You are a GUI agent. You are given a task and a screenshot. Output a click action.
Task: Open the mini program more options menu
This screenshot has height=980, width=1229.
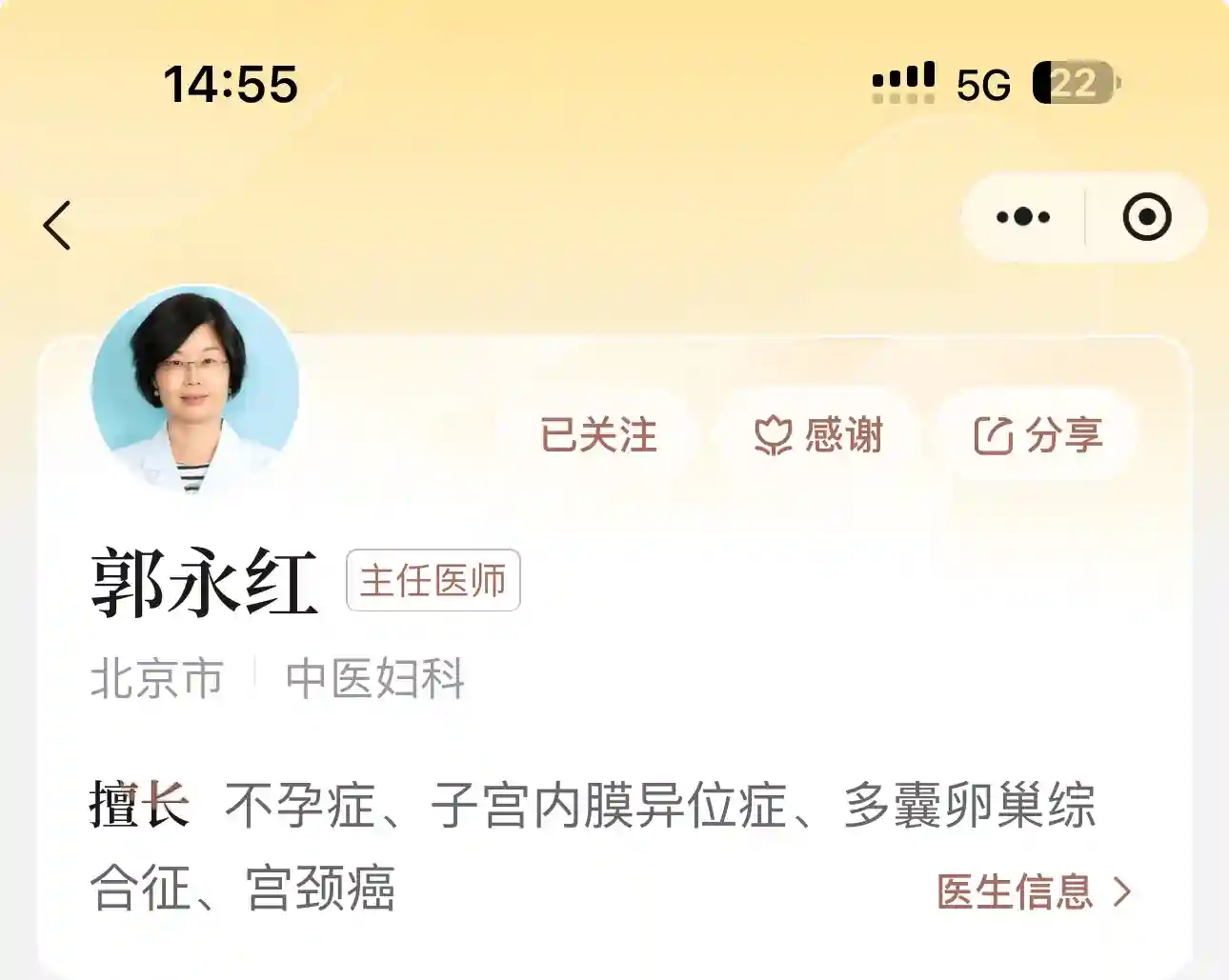click(x=1023, y=217)
